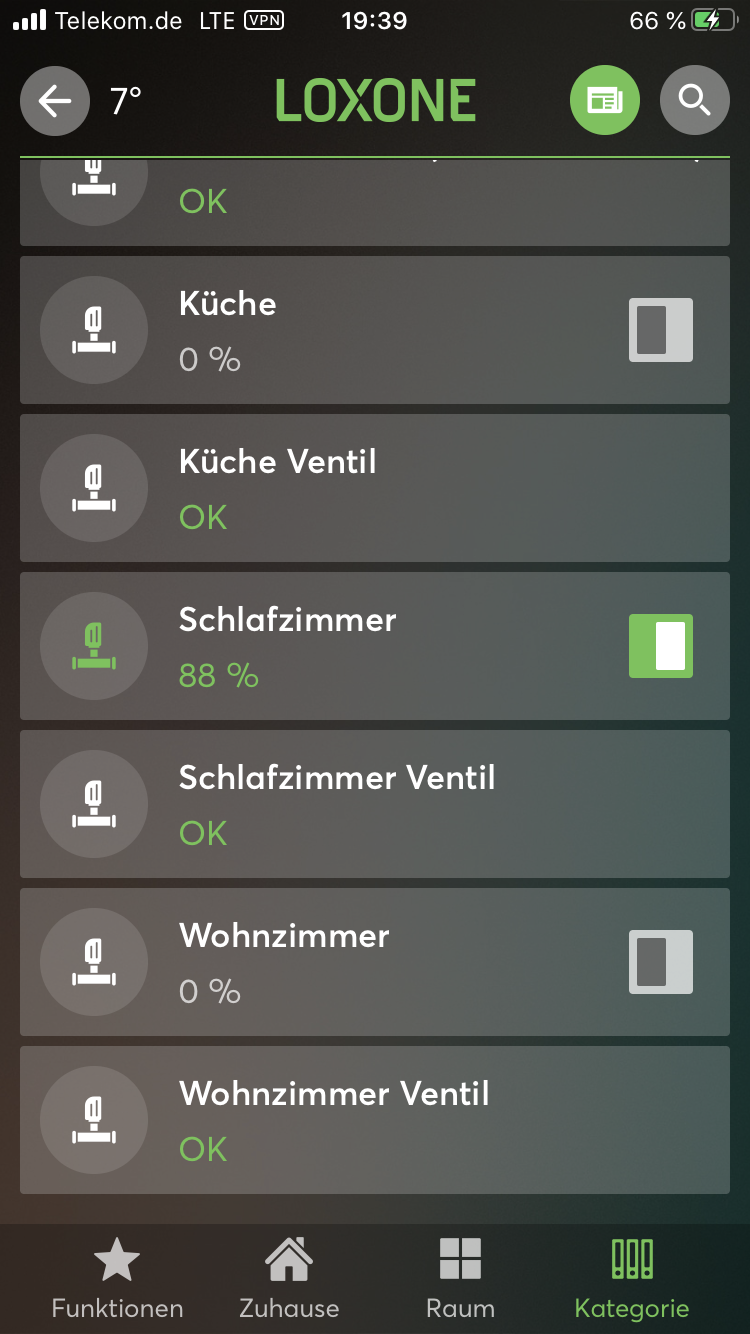This screenshot has height=1334, width=750.
Task: Open the Küche Ventil card
Action: click(x=374, y=488)
